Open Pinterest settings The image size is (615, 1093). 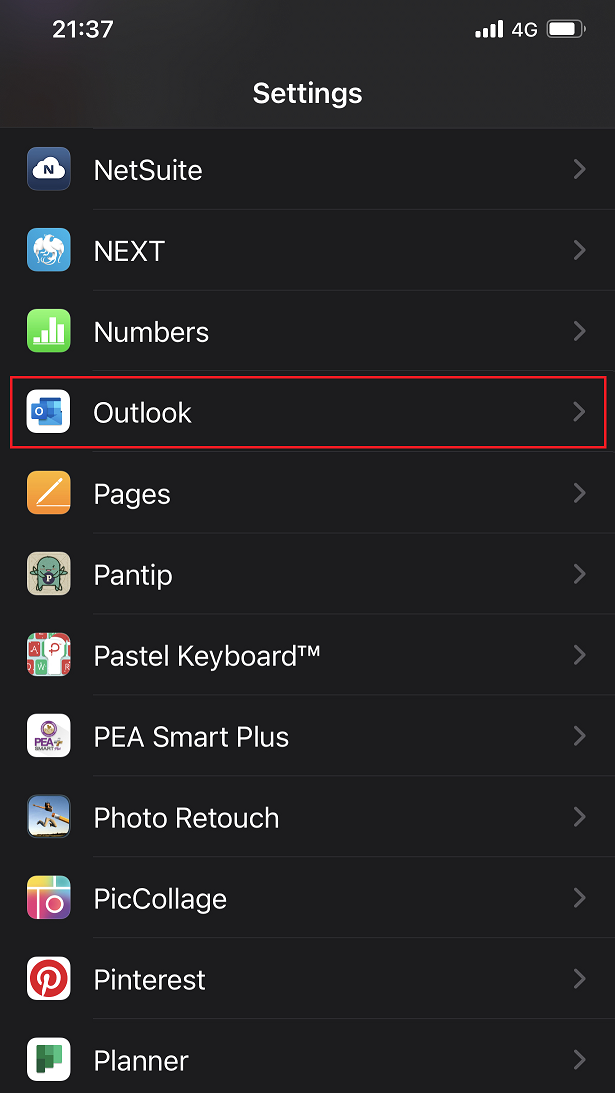307,980
